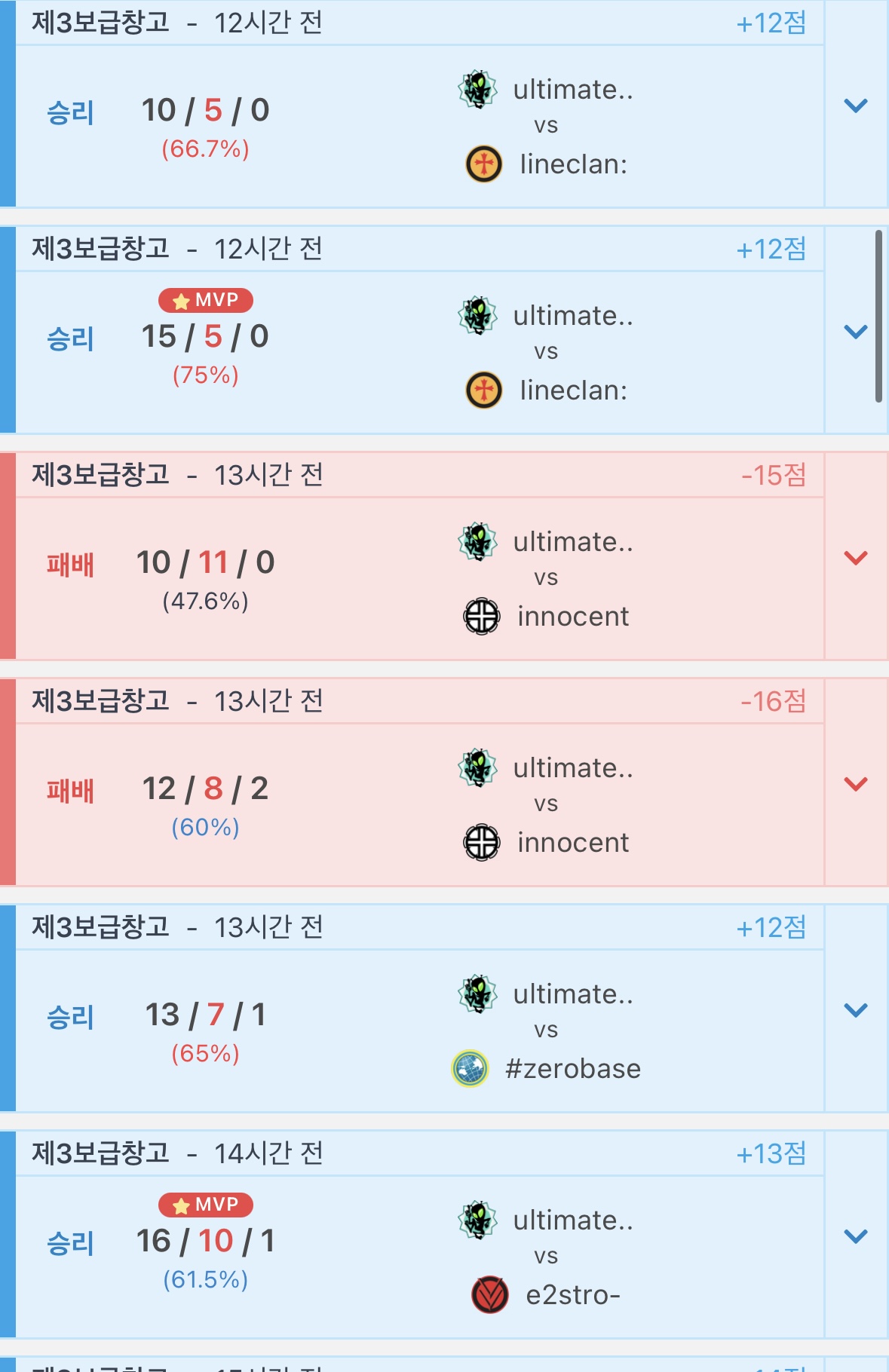
Task: Expand the 16/10/1 win versus e2stro-
Action: tap(856, 1236)
